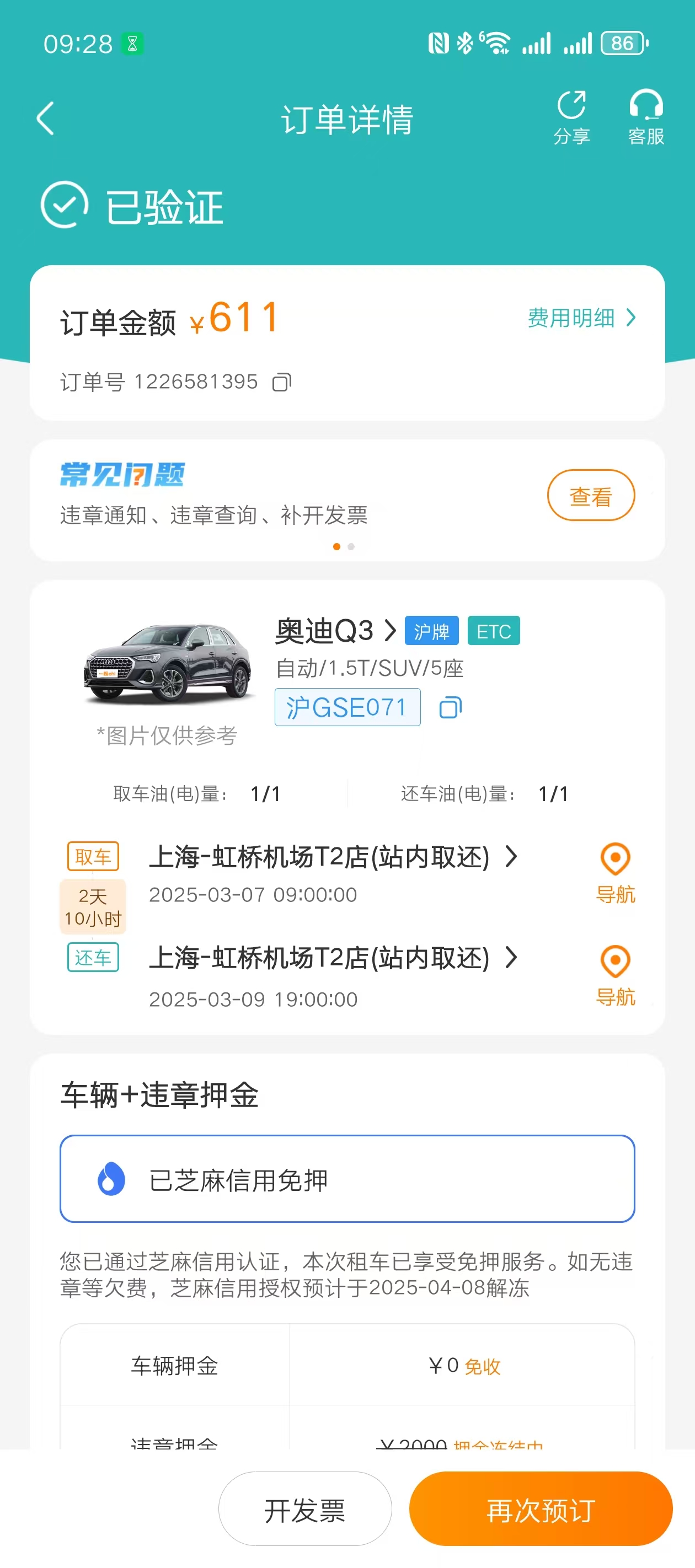Viewport: 695px width, 1568px height.
Task: Share this order via 分享
Action: (571, 117)
